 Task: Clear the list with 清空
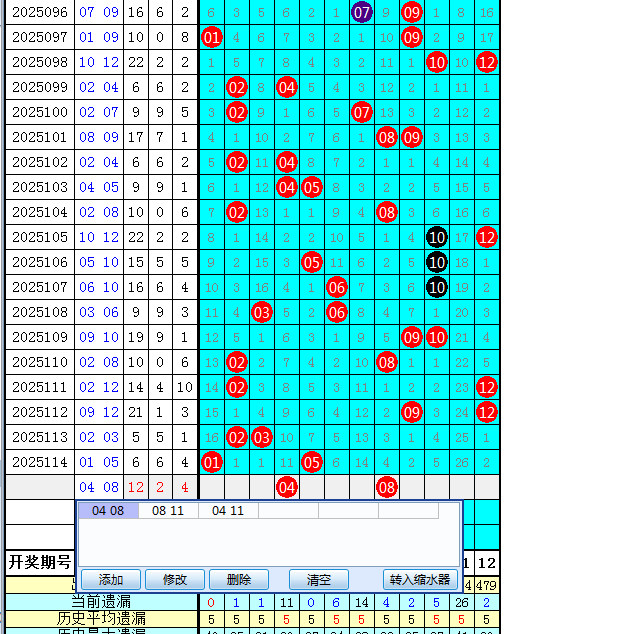(x=319, y=580)
